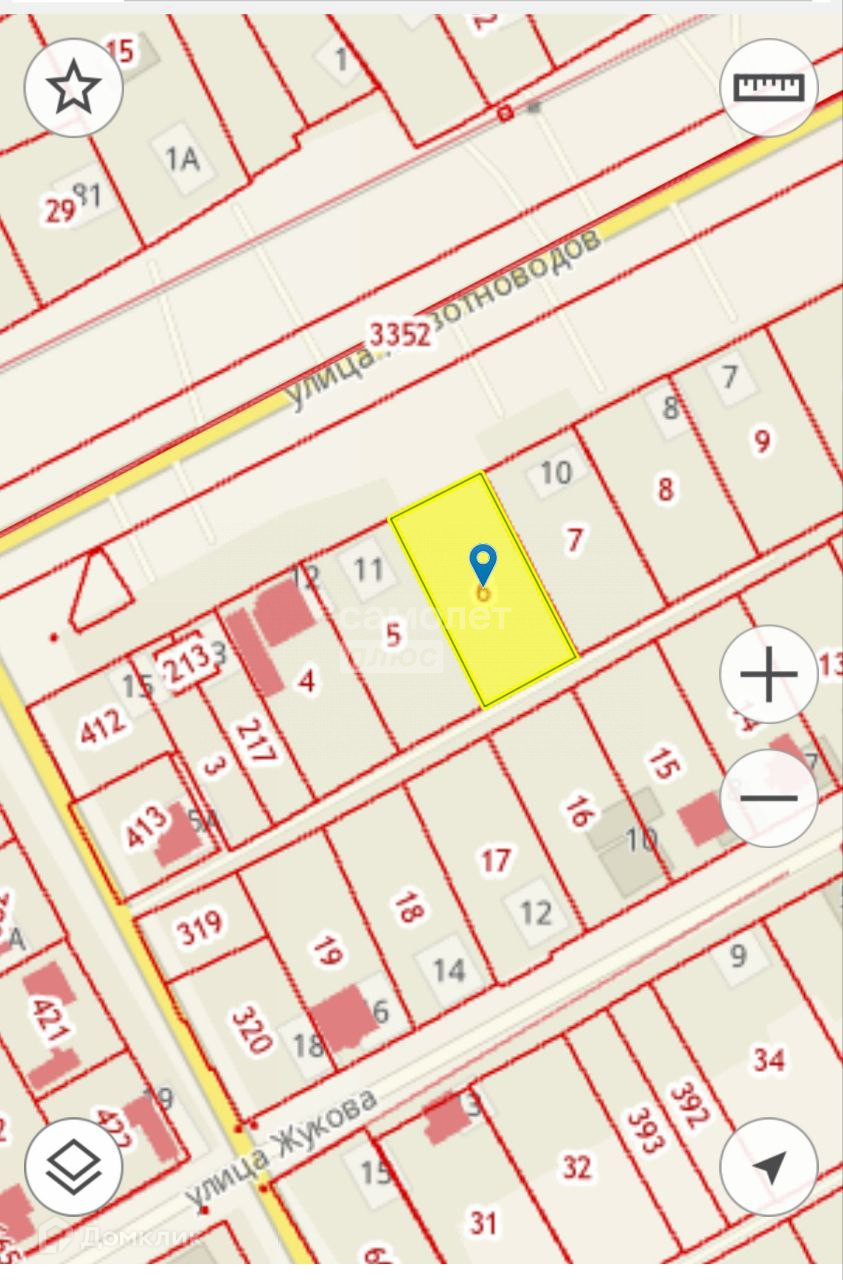Viewport: 843px width, 1280px height.
Task: Center map on my current location
Action: point(769,1167)
